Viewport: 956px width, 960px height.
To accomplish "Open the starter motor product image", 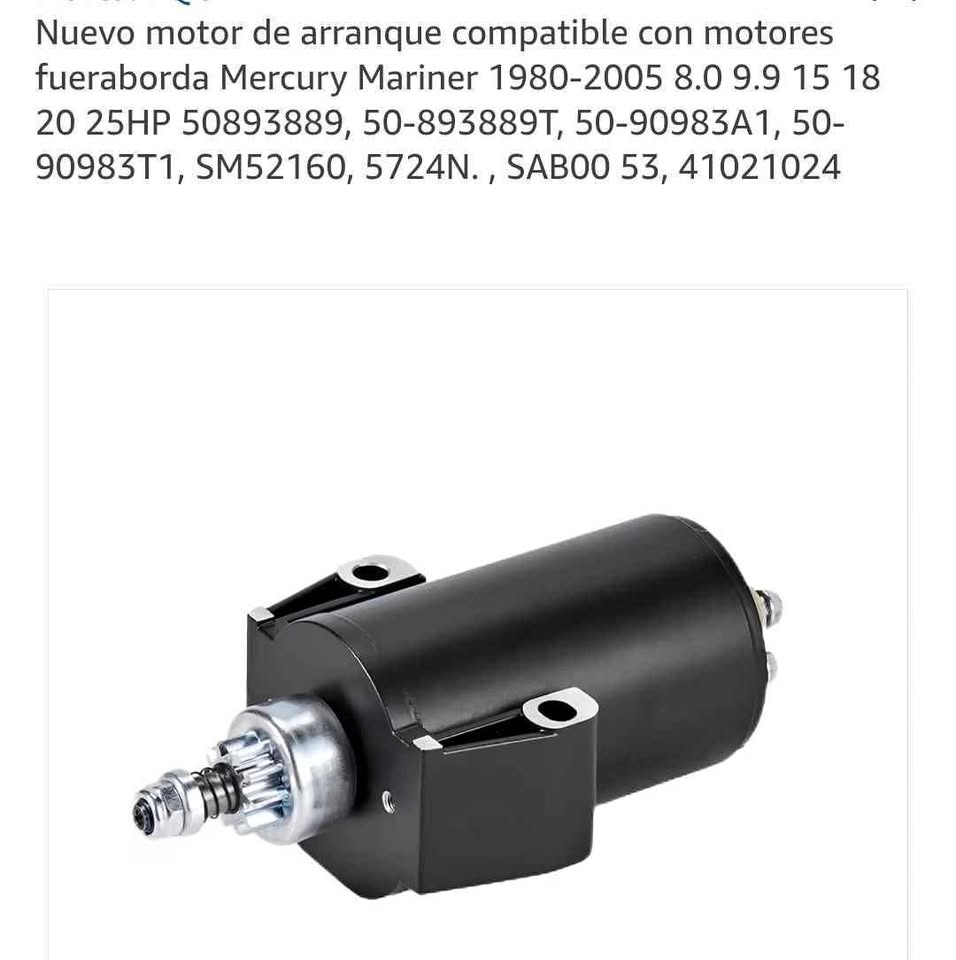I will coord(478,624).
